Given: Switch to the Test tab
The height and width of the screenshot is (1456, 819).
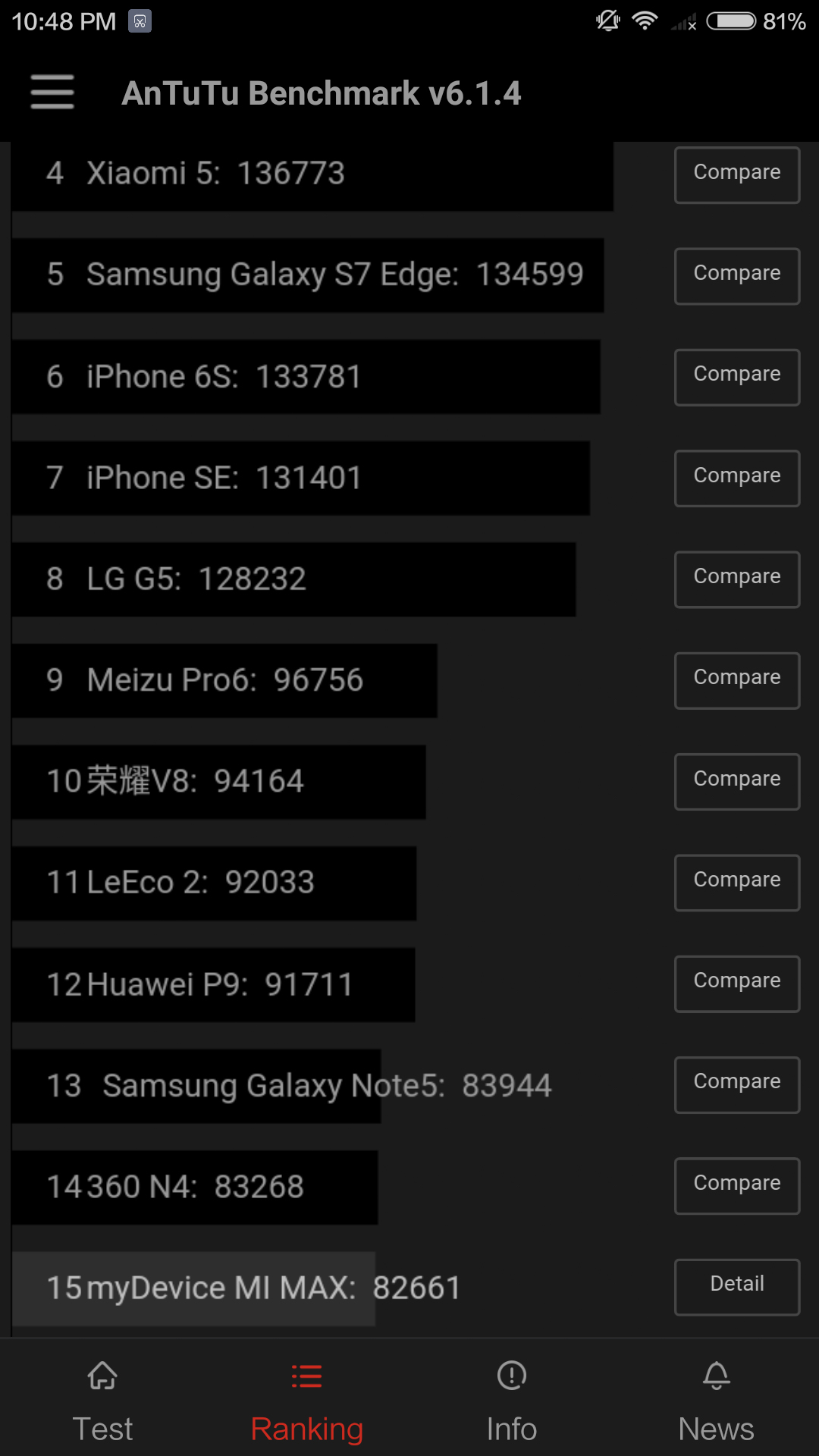Looking at the screenshot, I should (x=102, y=1401).
